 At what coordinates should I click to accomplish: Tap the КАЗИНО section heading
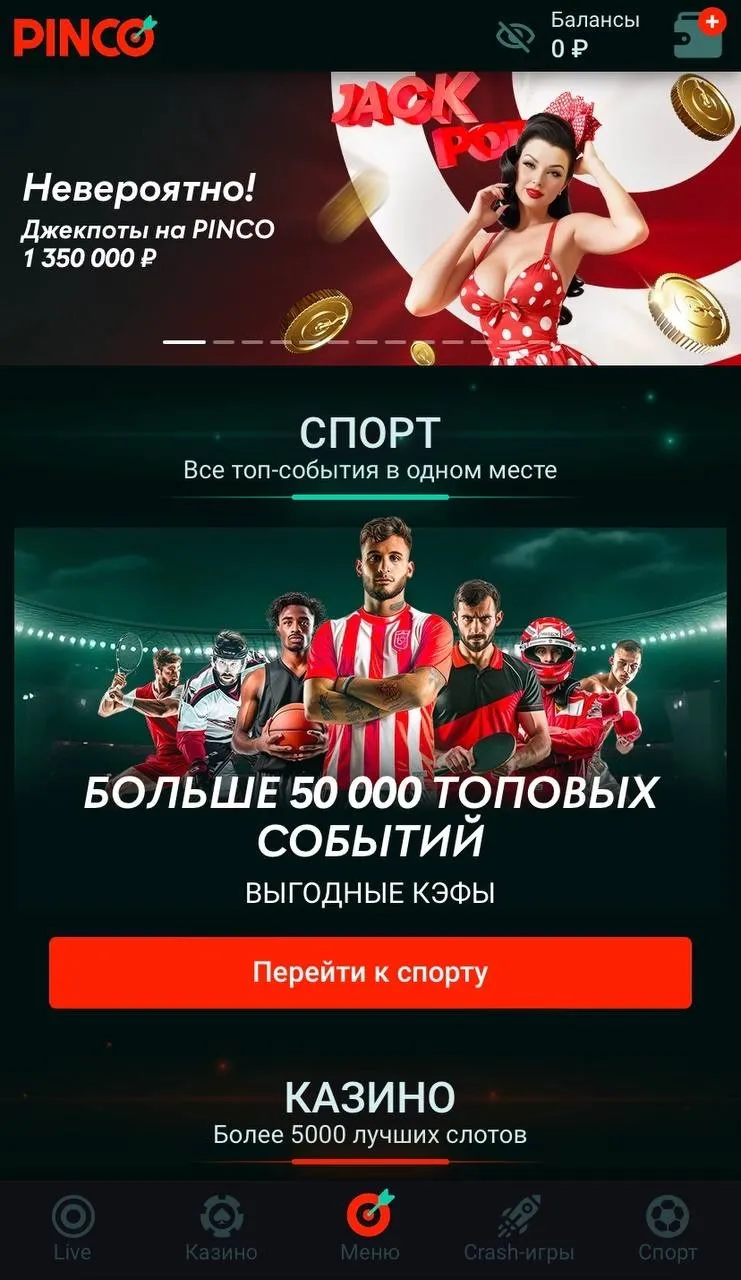coord(370,1095)
